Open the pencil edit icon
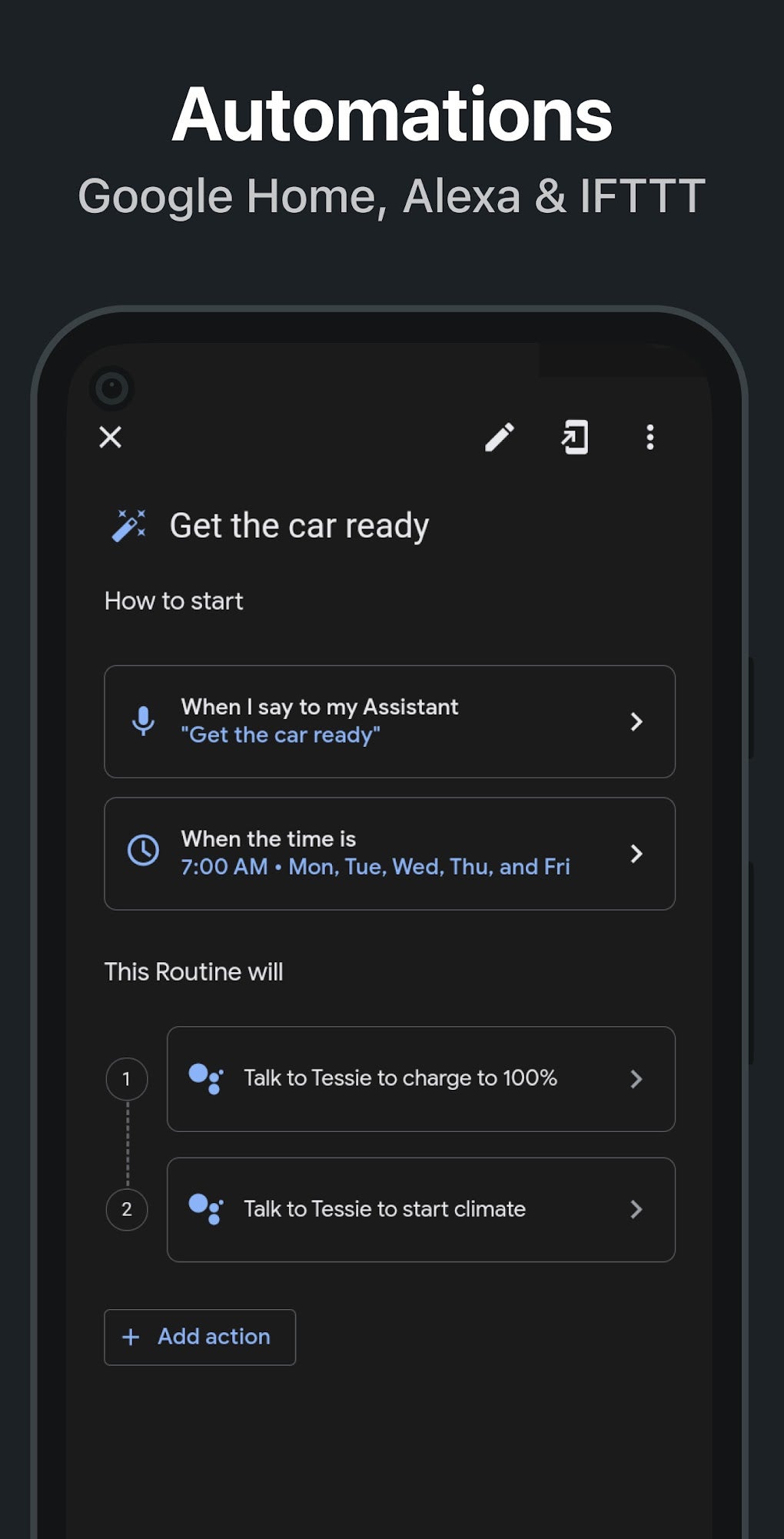This screenshot has width=784, height=1539. tap(500, 437)
